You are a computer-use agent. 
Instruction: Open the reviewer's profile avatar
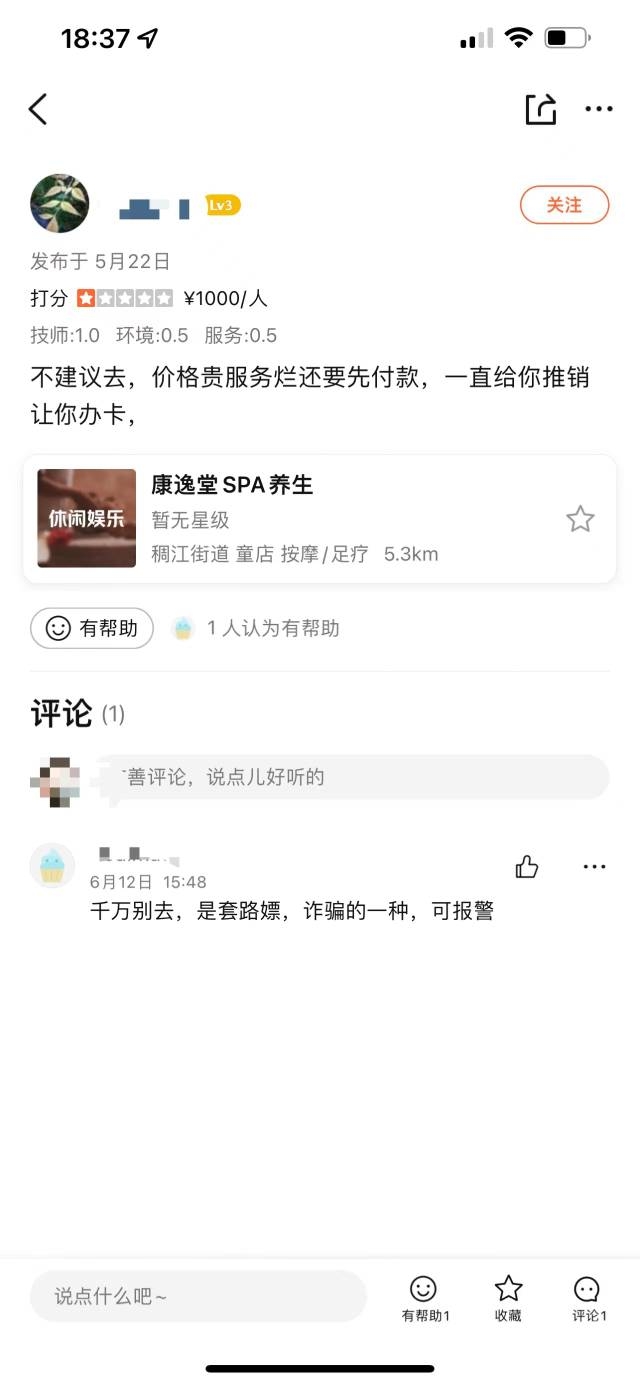click(x=60, y=204)
